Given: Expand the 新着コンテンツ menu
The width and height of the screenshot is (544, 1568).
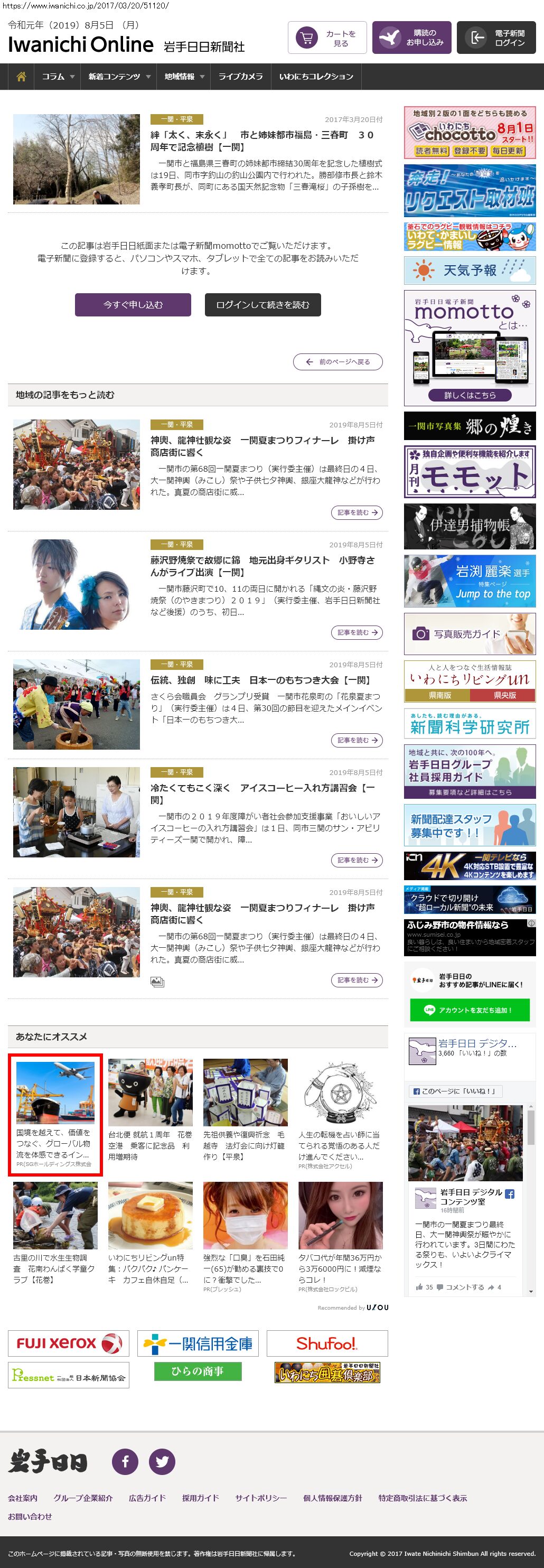Looking at the screenshot, I should 119,77.
